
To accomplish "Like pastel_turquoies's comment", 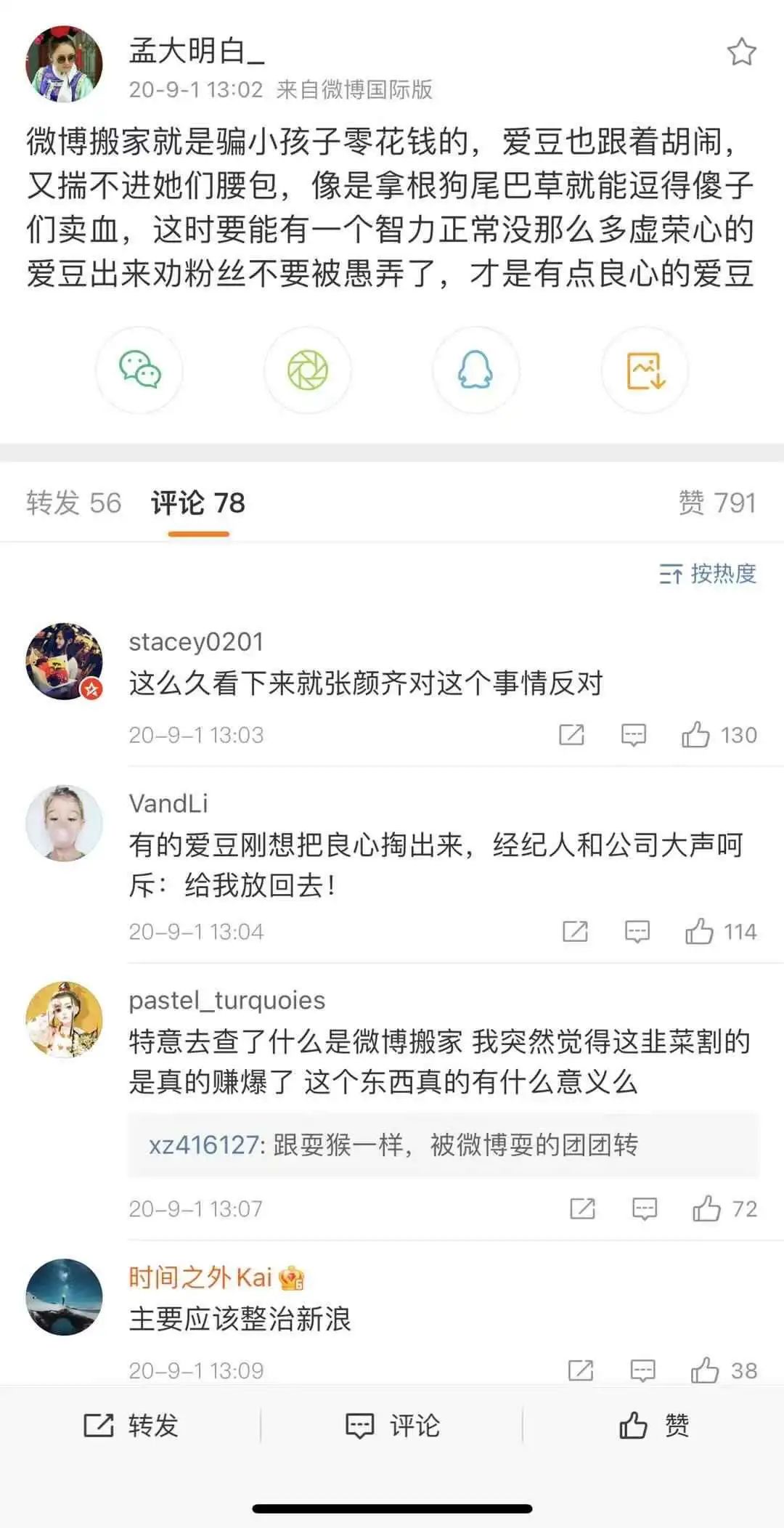I will (x=706, y=1208).
